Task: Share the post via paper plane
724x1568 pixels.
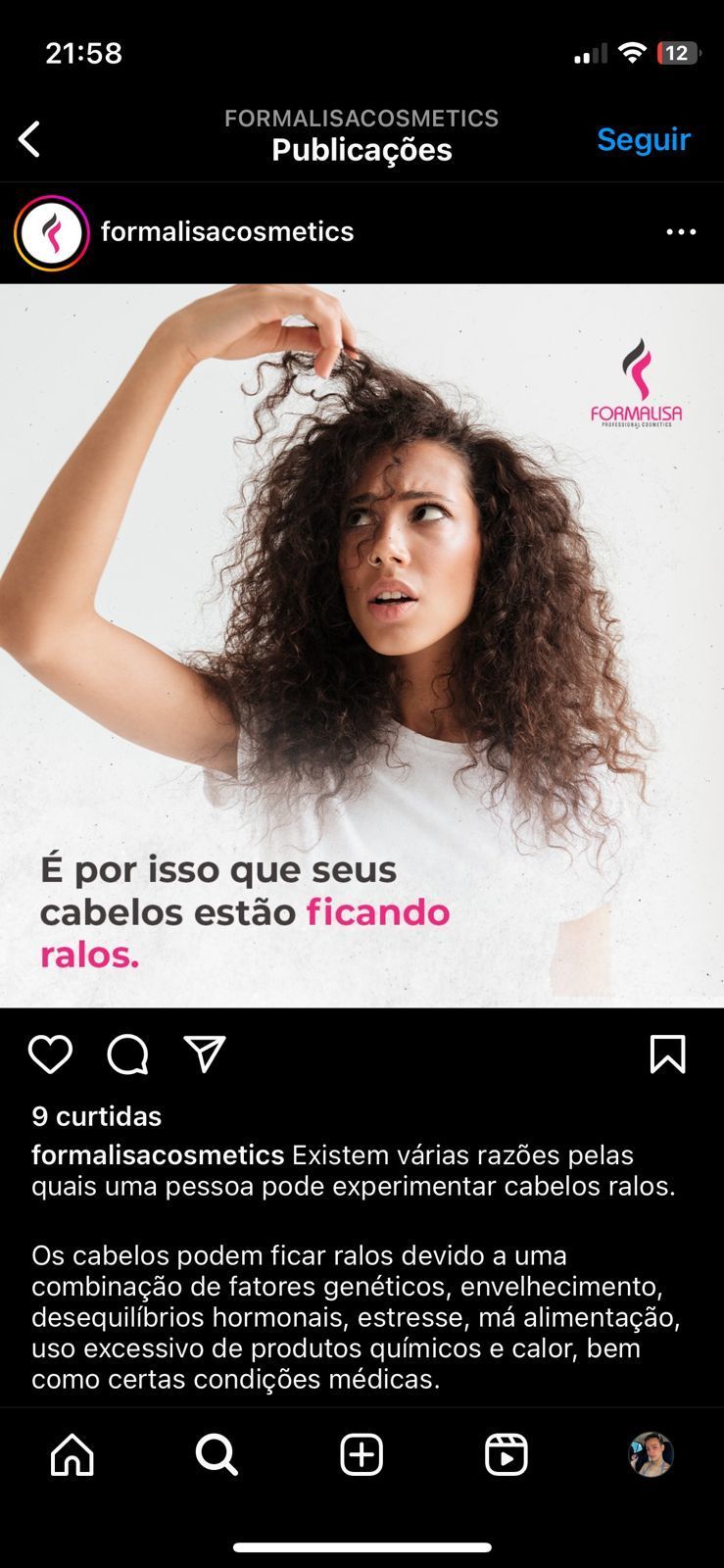Action: pyautogui.click(x=205, y=1054)
